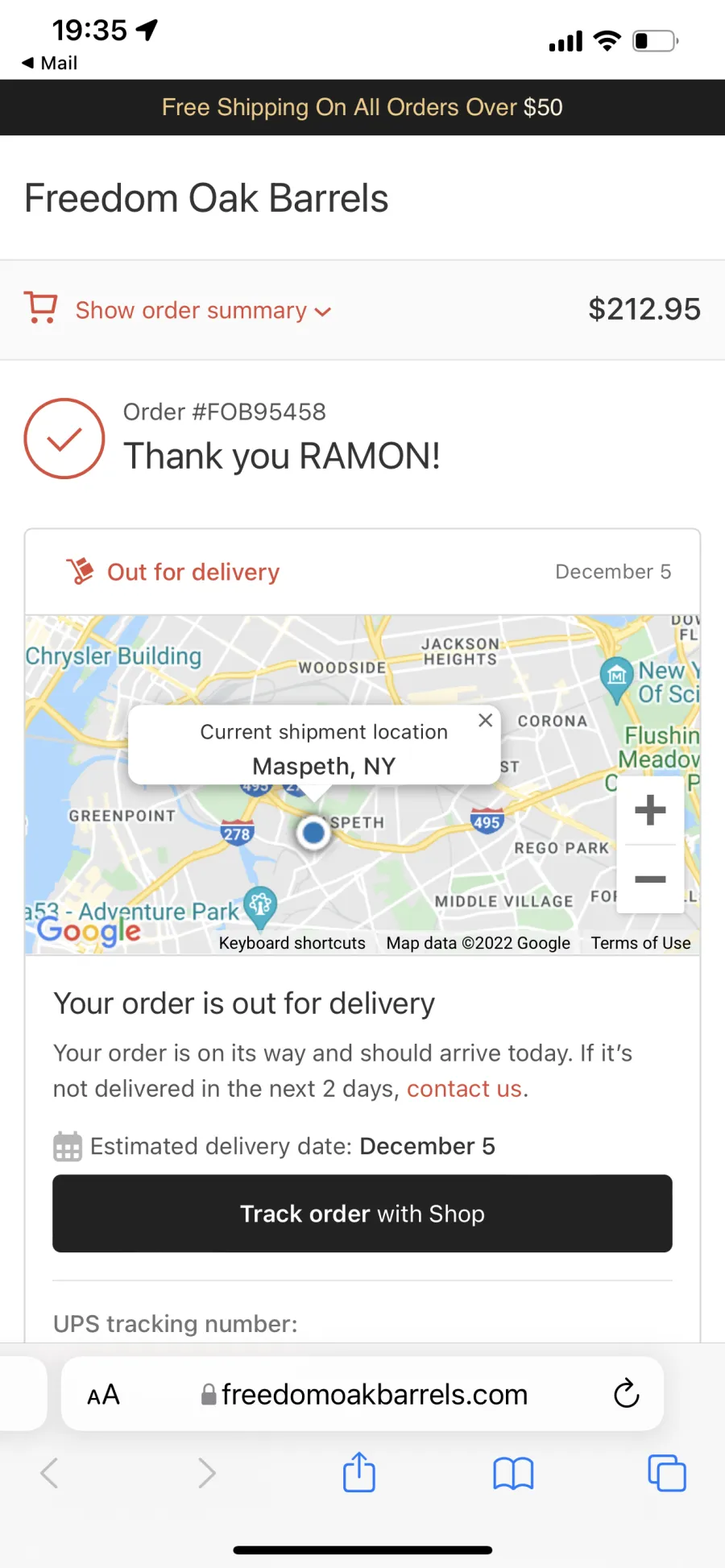Open map Keyboard shortcuts
Image resolution: width=725 pixels, height=1568 pixels.
(x=292, y=943)
